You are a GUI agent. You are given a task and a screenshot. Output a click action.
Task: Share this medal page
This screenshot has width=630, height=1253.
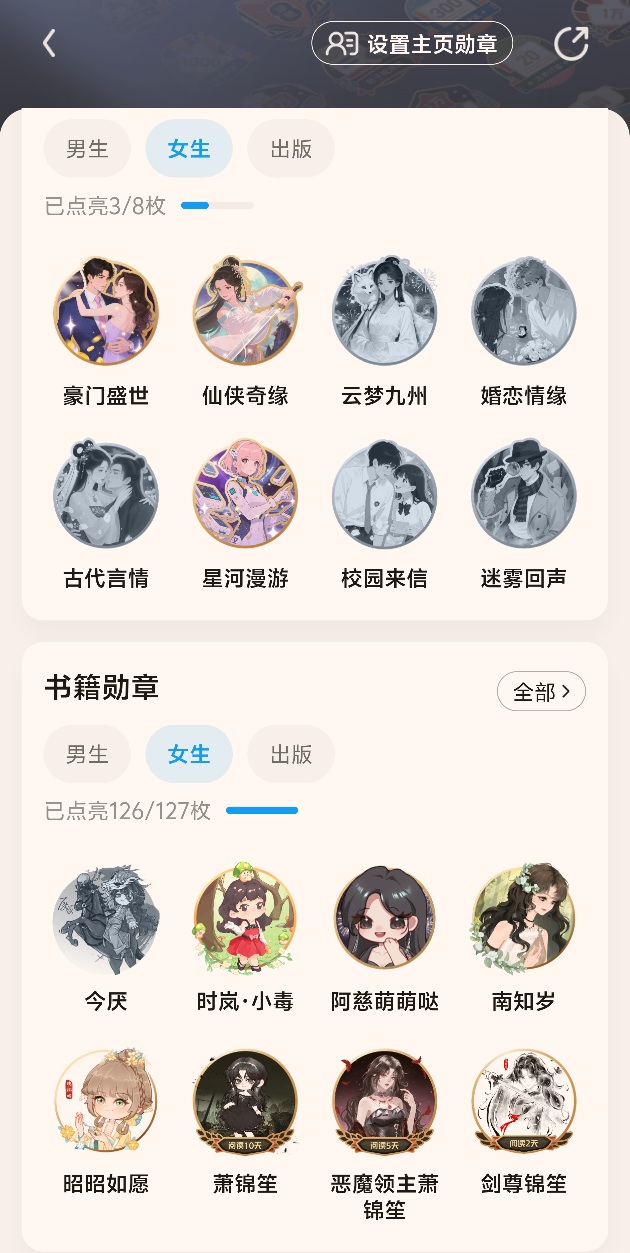571,43
